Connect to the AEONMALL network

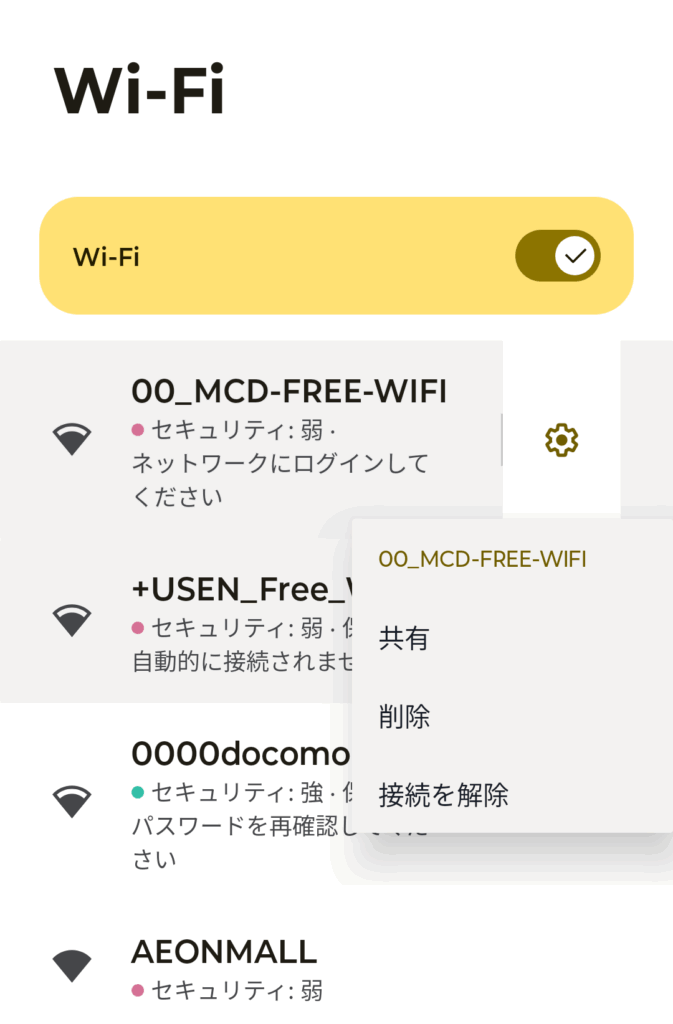pos(224,966)
